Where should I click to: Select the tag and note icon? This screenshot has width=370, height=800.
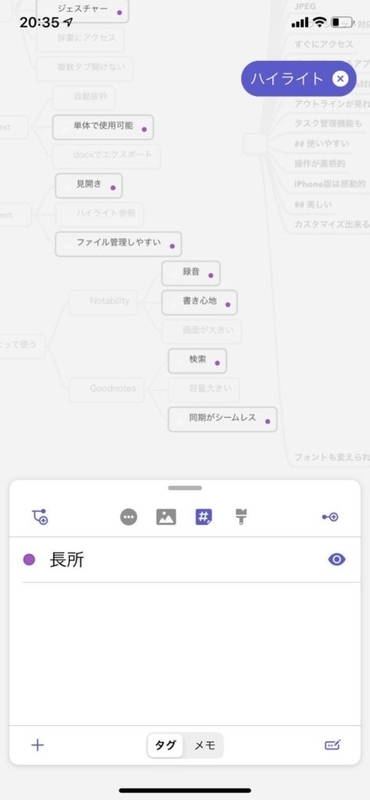tap(204, 517)
